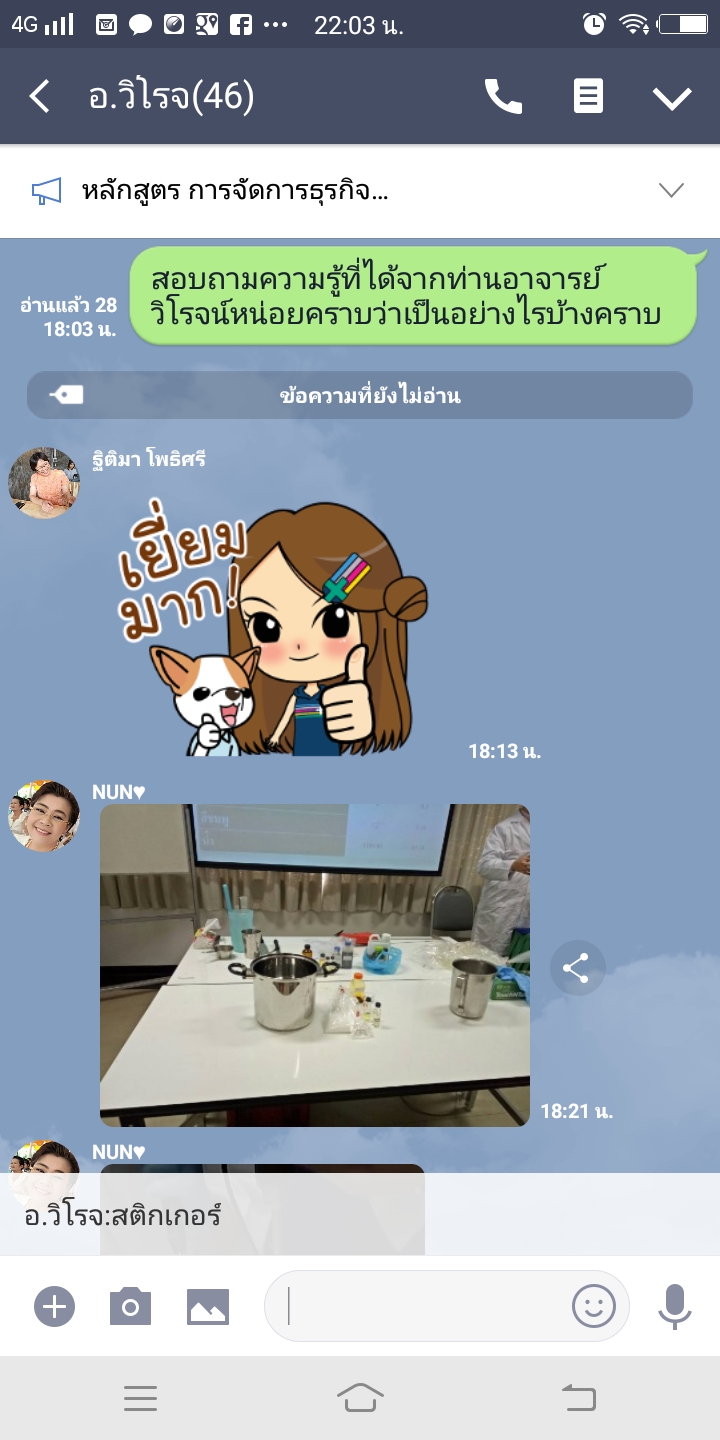
Task: Tap the system back button
Action: tap(578, 1397)
